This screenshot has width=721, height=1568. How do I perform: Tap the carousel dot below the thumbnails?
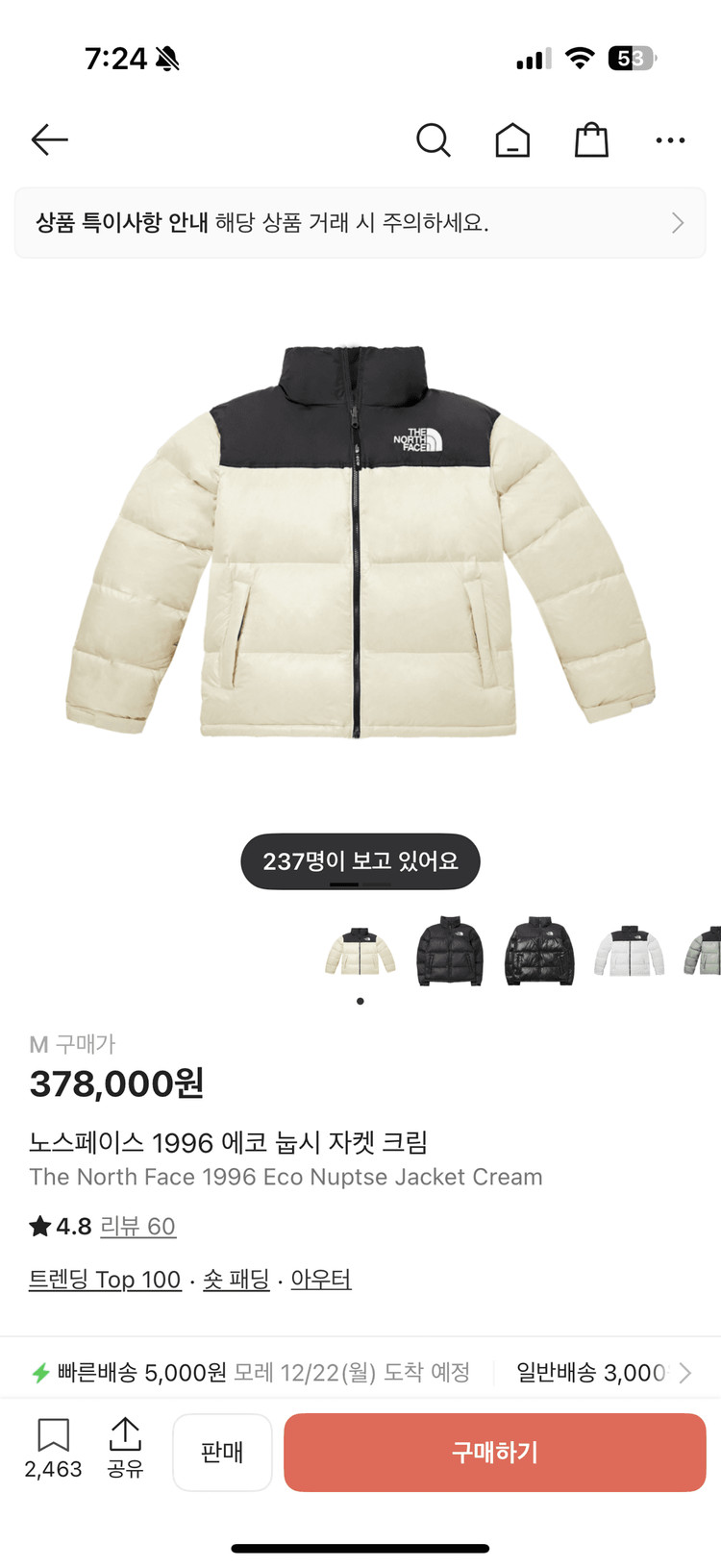[360, 1000]
